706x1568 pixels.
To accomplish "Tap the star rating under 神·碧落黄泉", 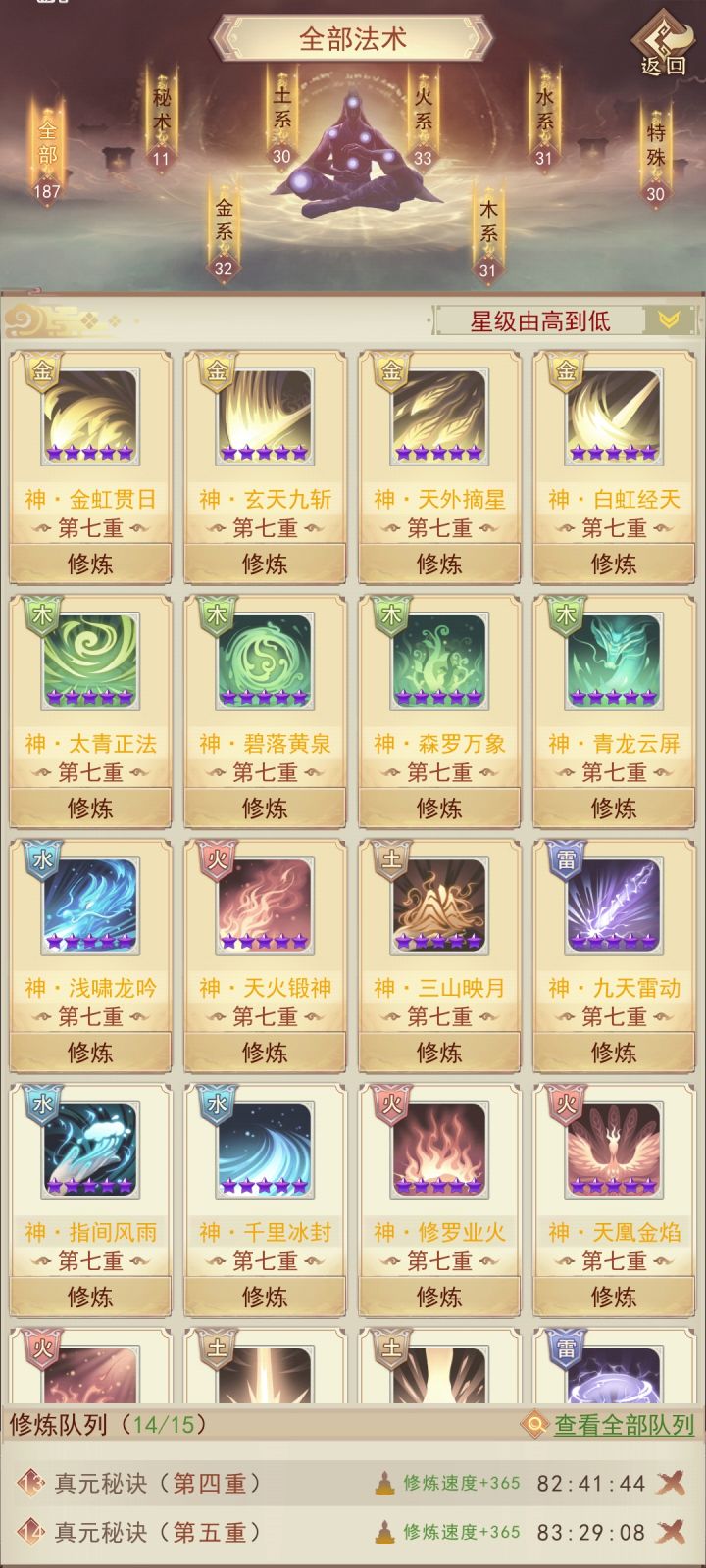I will (x=264, y=698).
